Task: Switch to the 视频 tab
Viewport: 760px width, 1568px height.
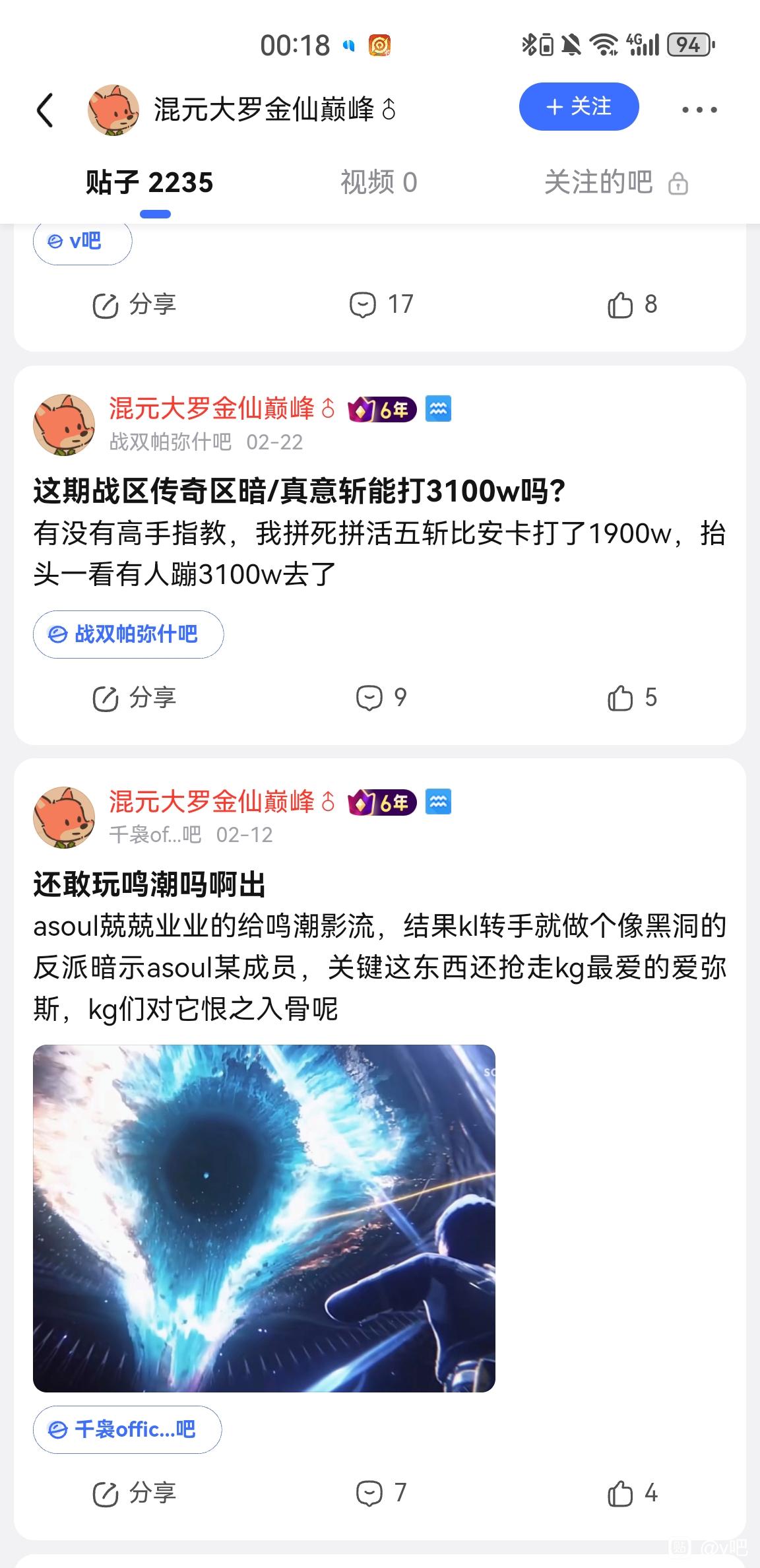Action: pos(379,182)
